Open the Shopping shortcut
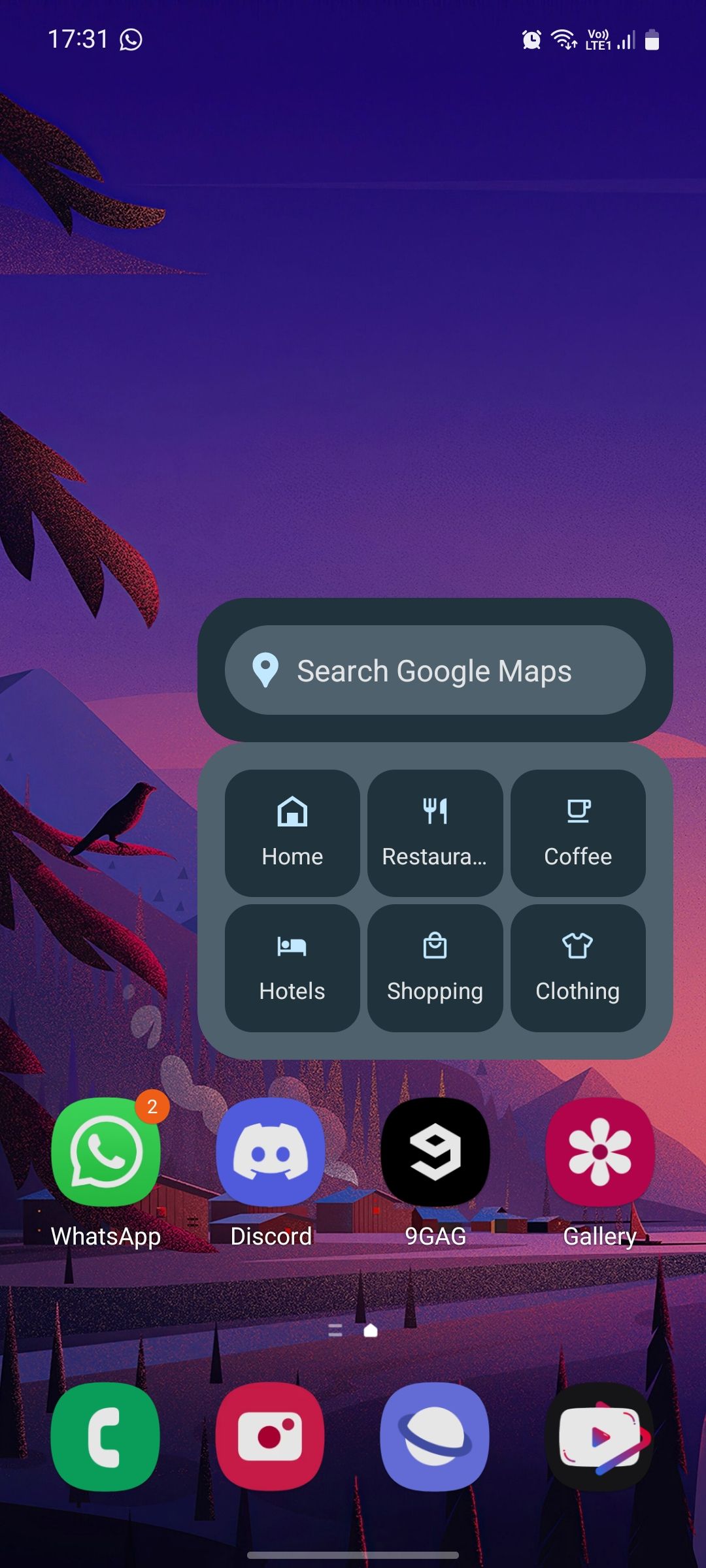 pos(435,968)
